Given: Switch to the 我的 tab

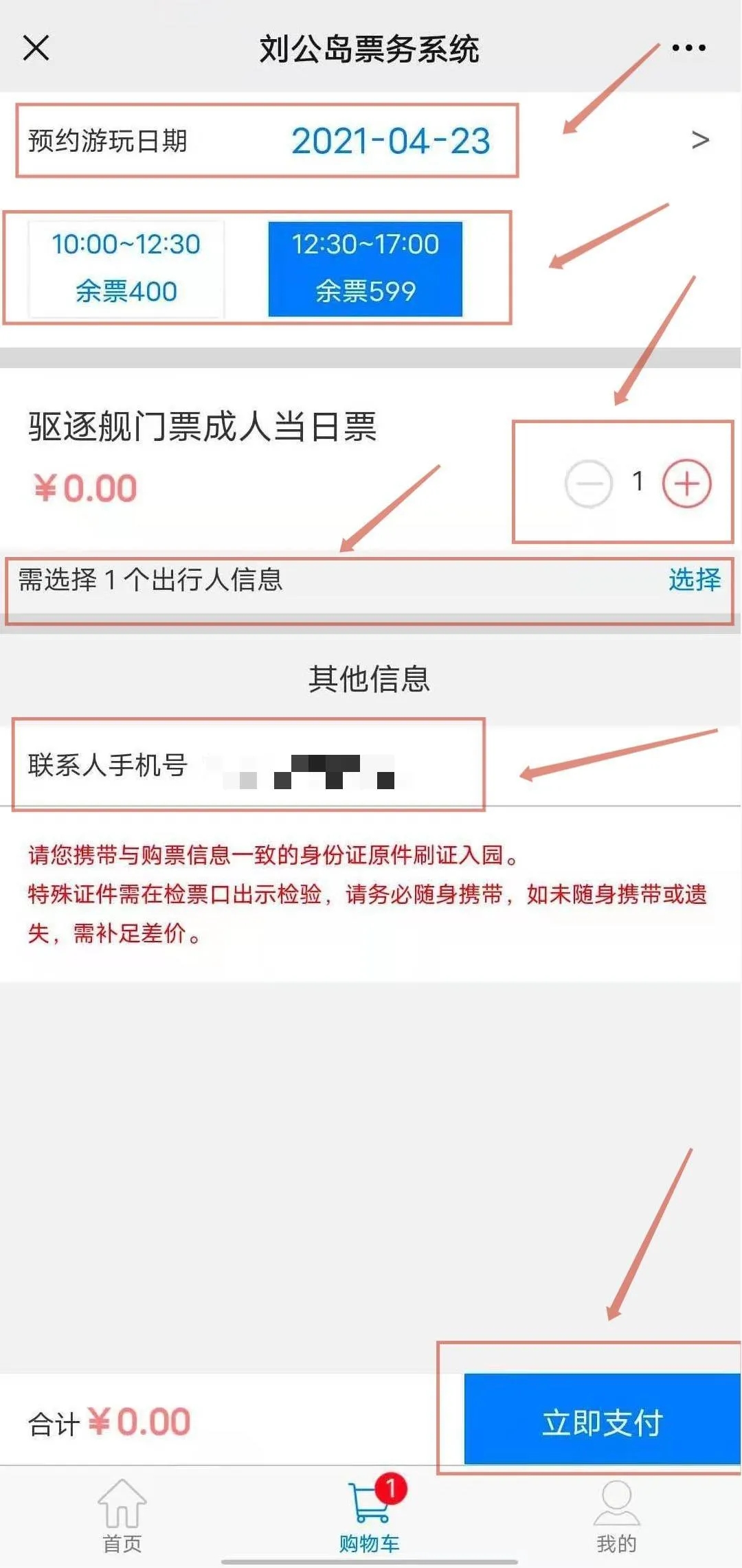Looking at the screenshot, I should point(616,1514).
